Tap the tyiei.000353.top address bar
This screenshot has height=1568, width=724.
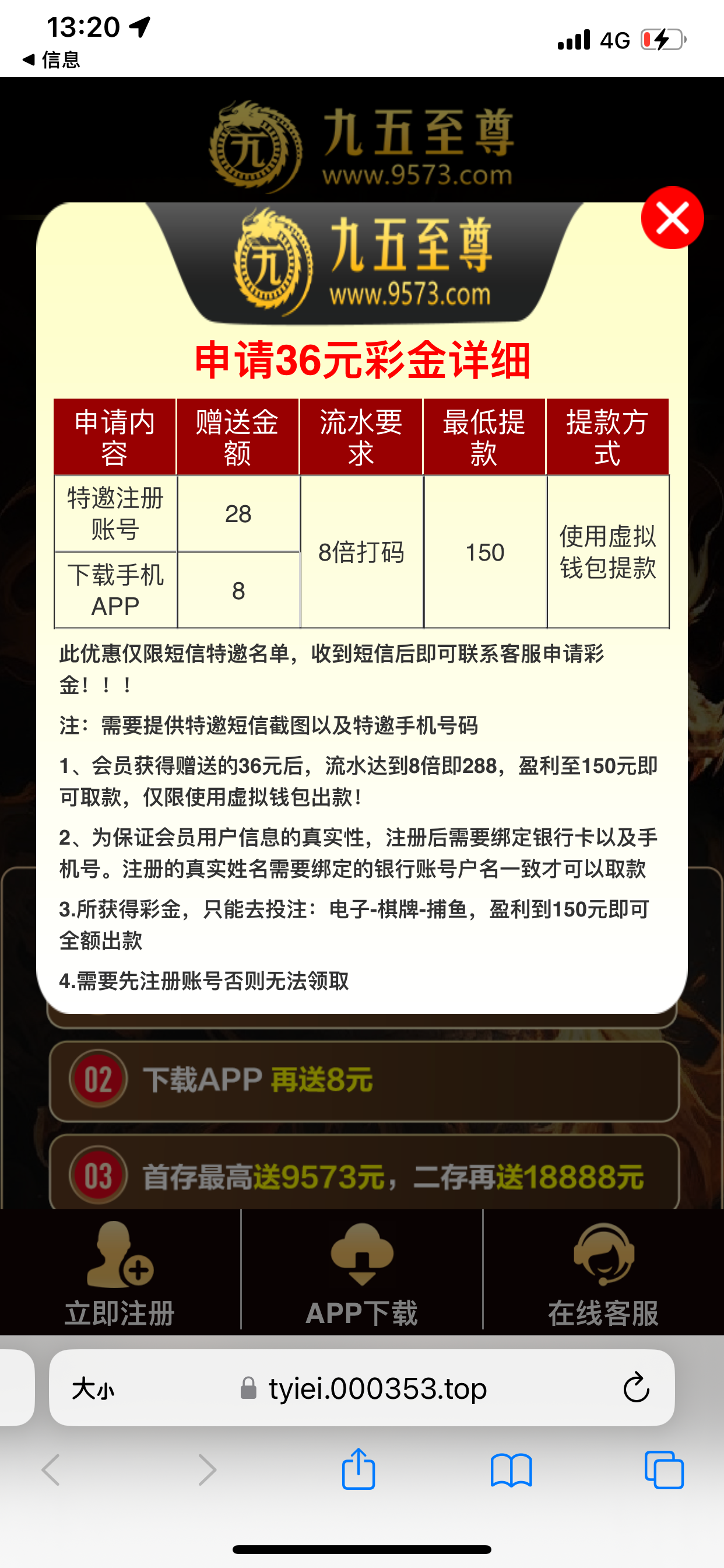(377, 1388)
